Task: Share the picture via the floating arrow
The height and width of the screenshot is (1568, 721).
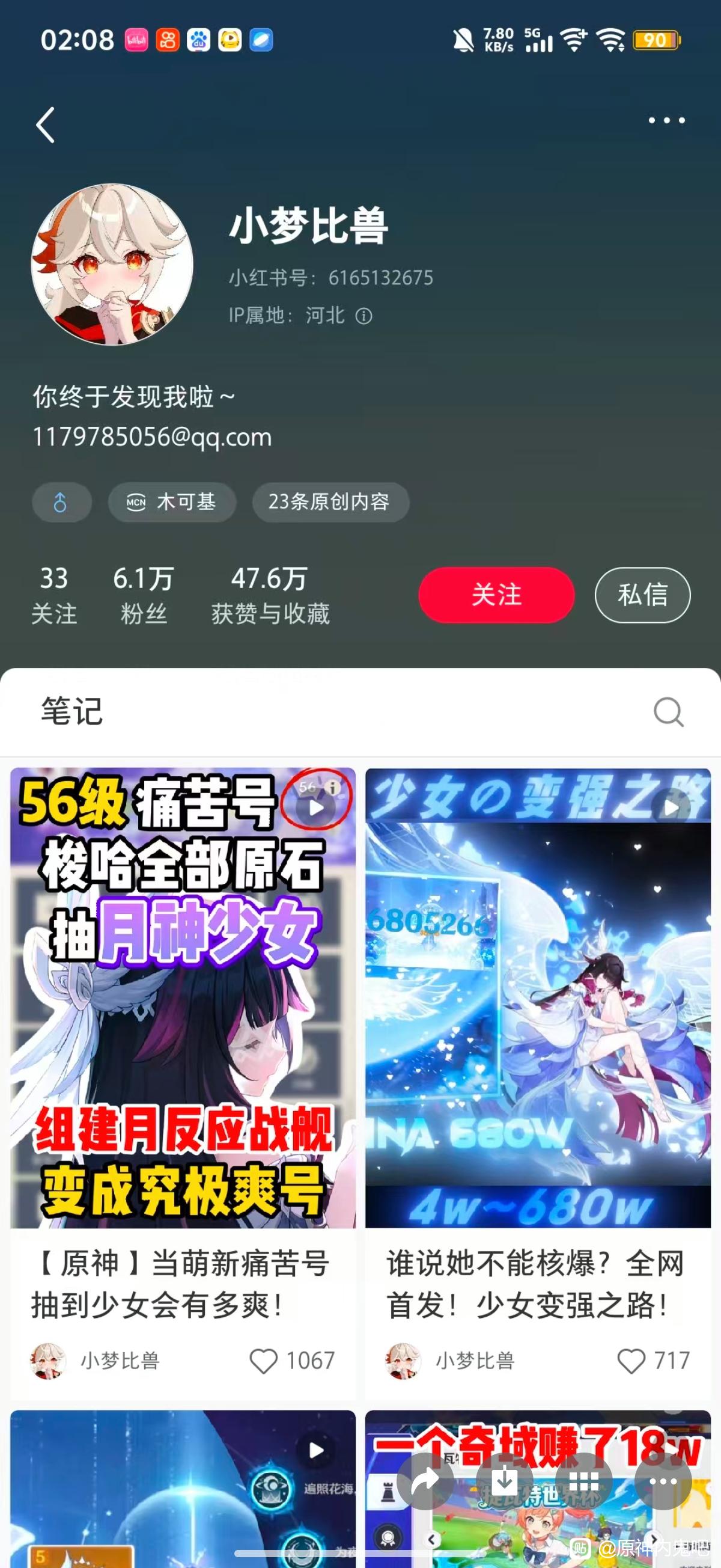Action: click(x=425, y=1481)
